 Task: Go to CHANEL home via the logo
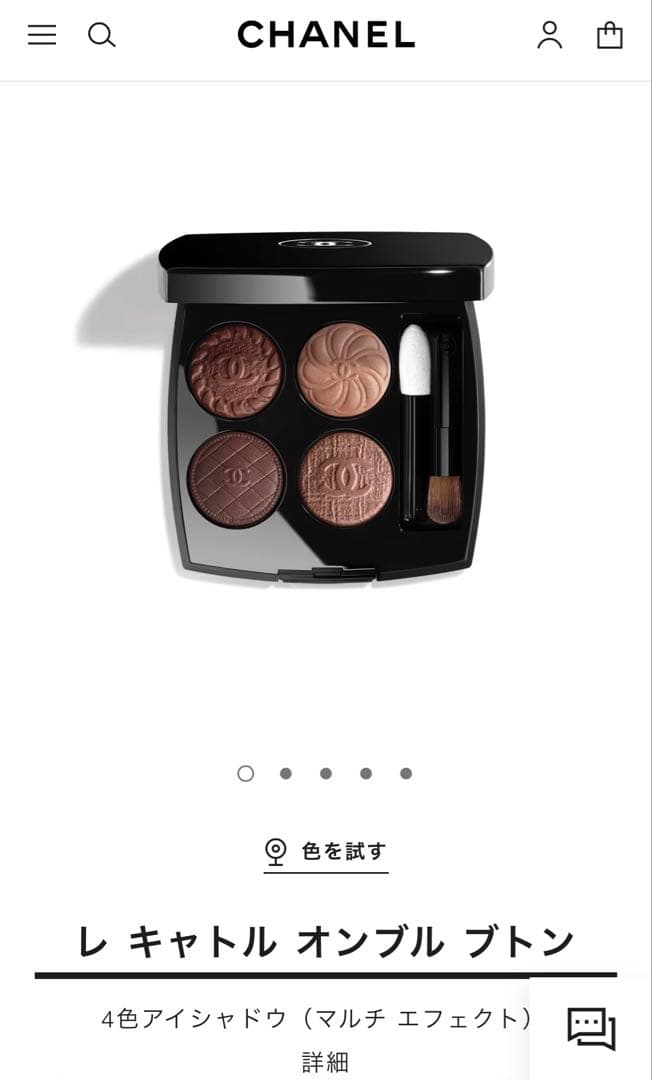pyautogui.click(x=326, y=35)
